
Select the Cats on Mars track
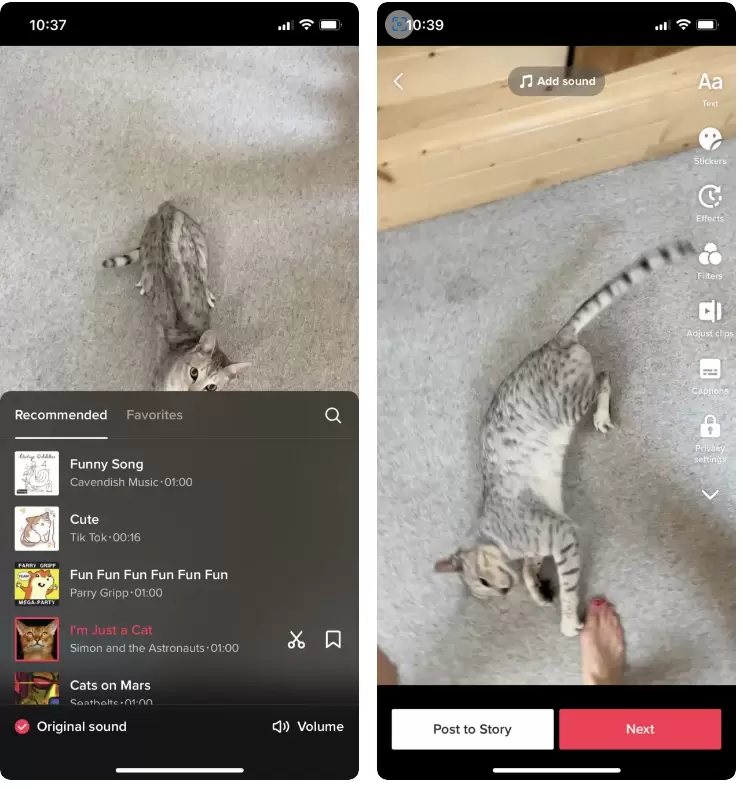point(110,687)
